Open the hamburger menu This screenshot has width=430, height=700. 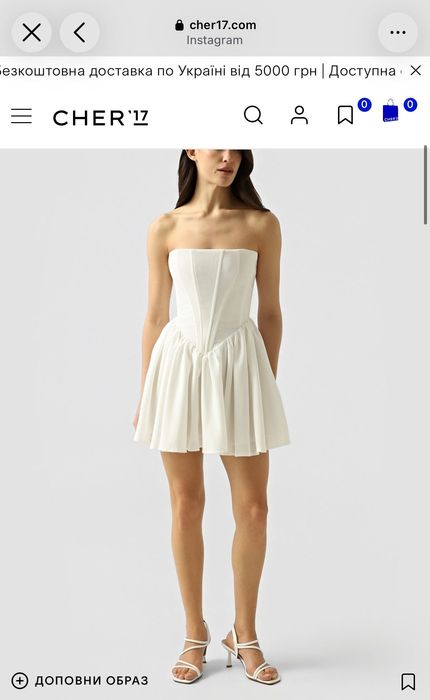pos(21,116)
